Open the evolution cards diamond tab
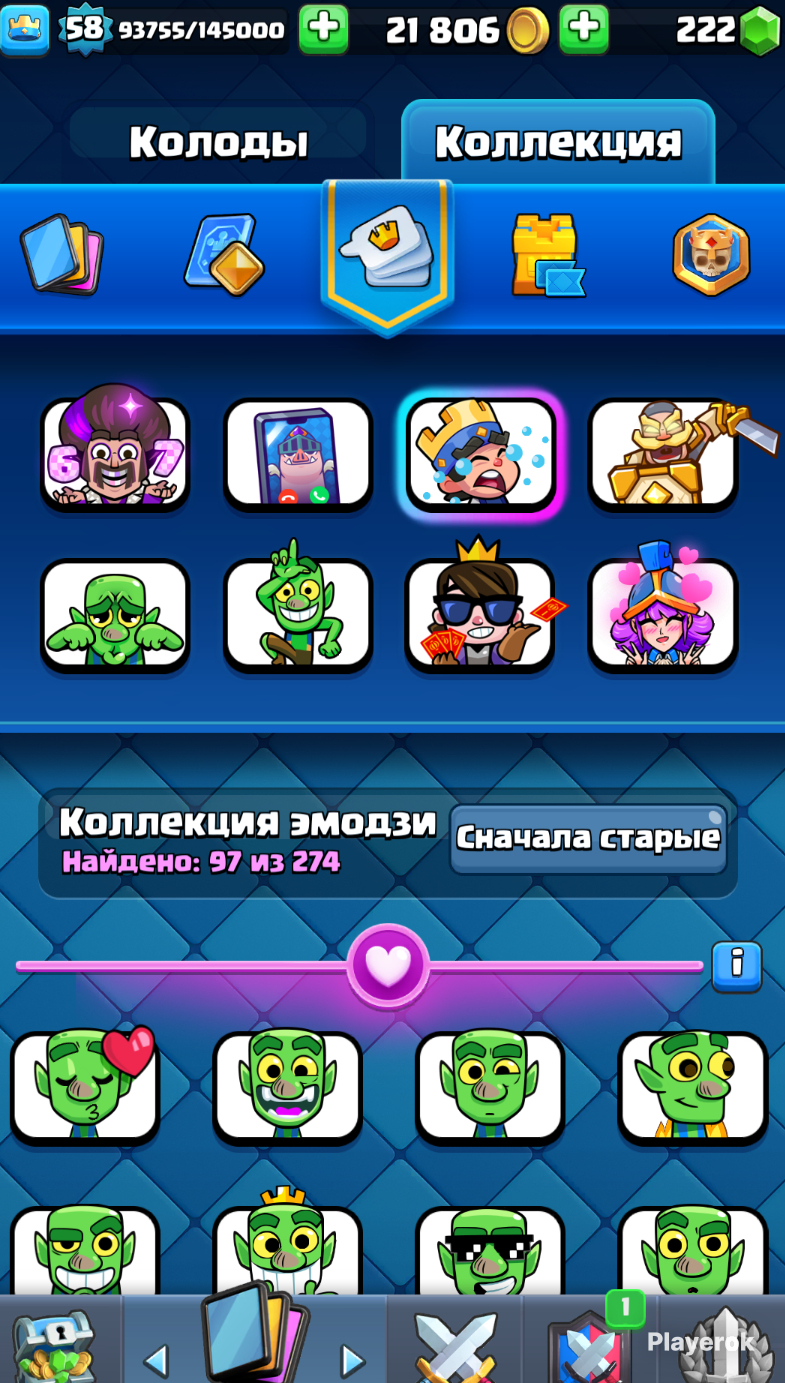The image size is (785, 1383). pos(224,254)
